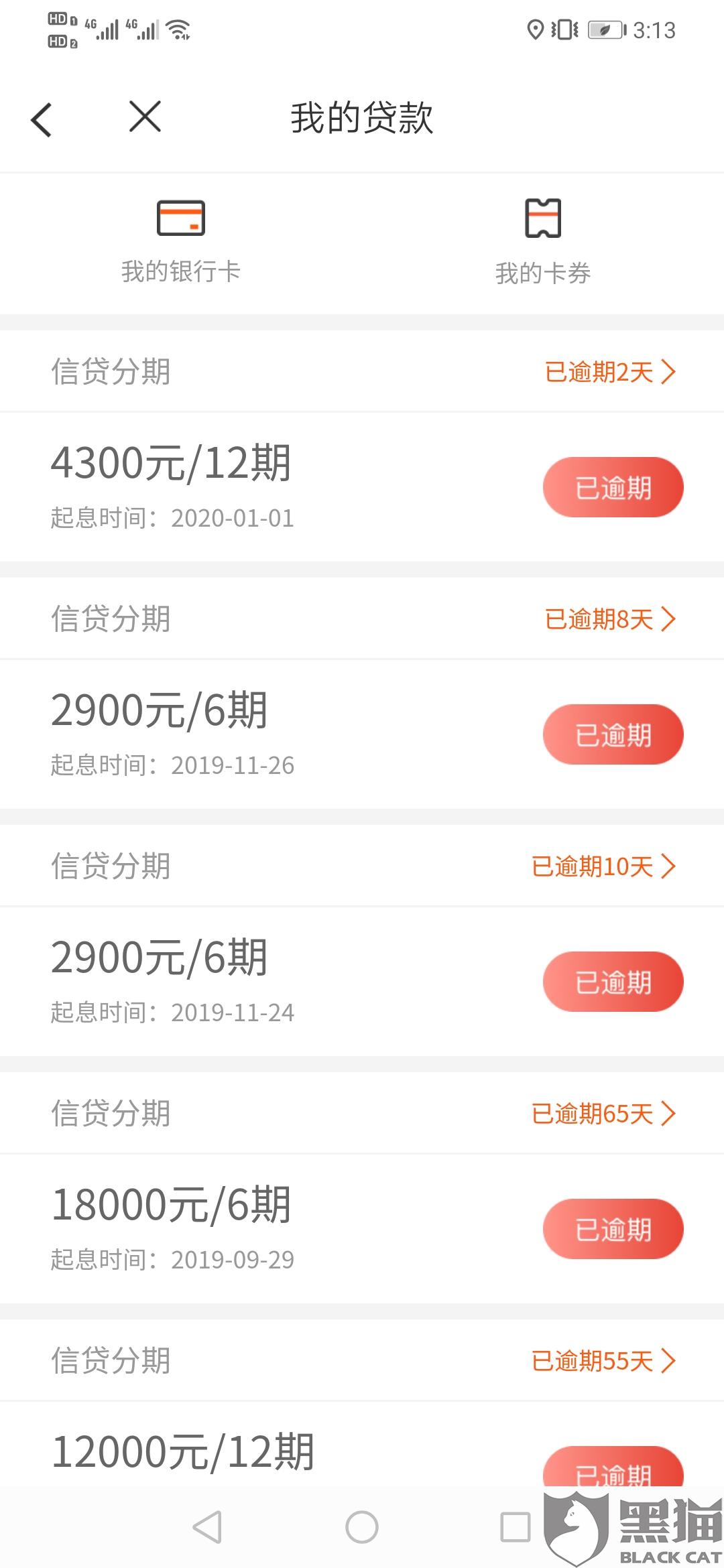View details for 已逾期65天 loan
This screenshot has width=724, height=1568.
(603, 1114)
